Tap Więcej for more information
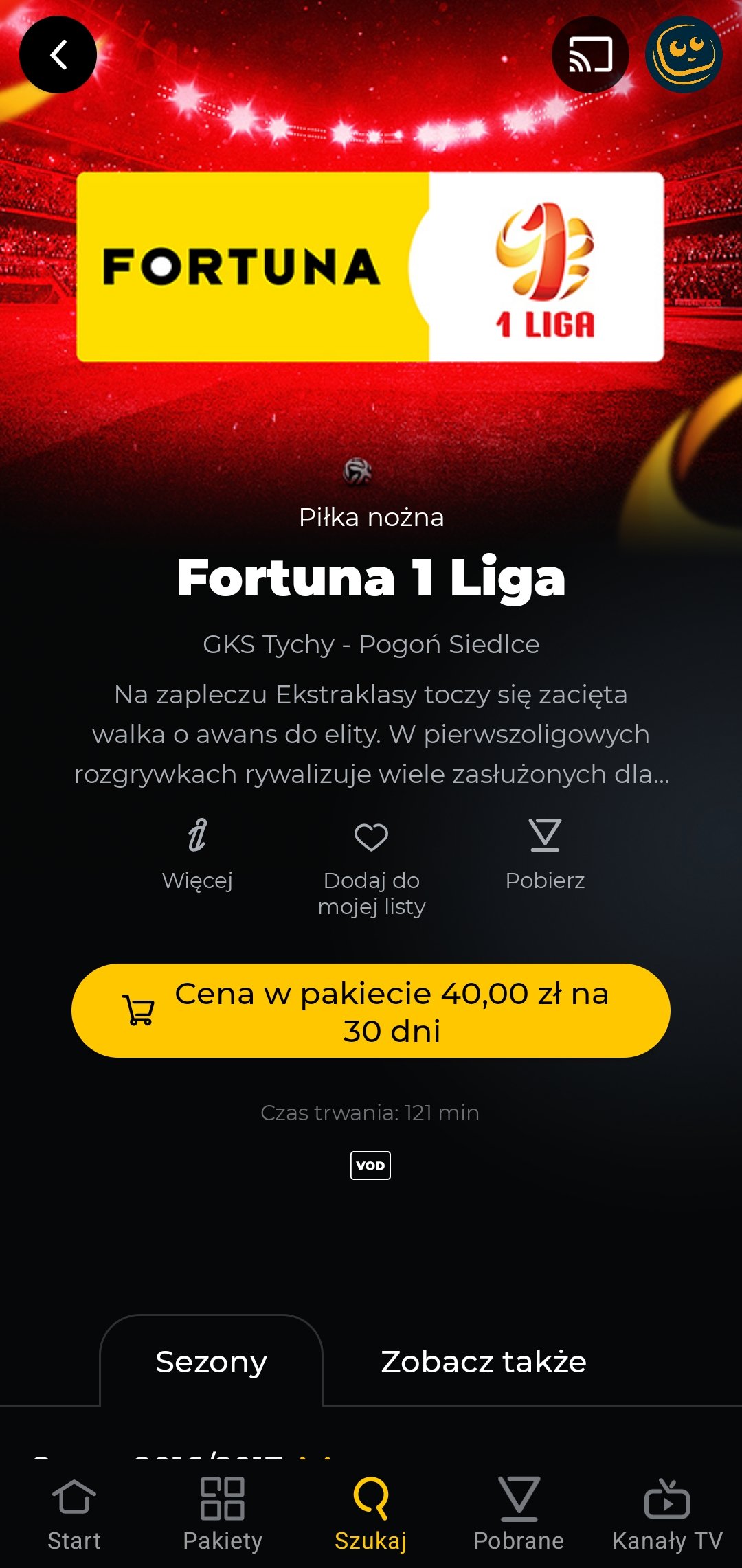 click(197, 855)
